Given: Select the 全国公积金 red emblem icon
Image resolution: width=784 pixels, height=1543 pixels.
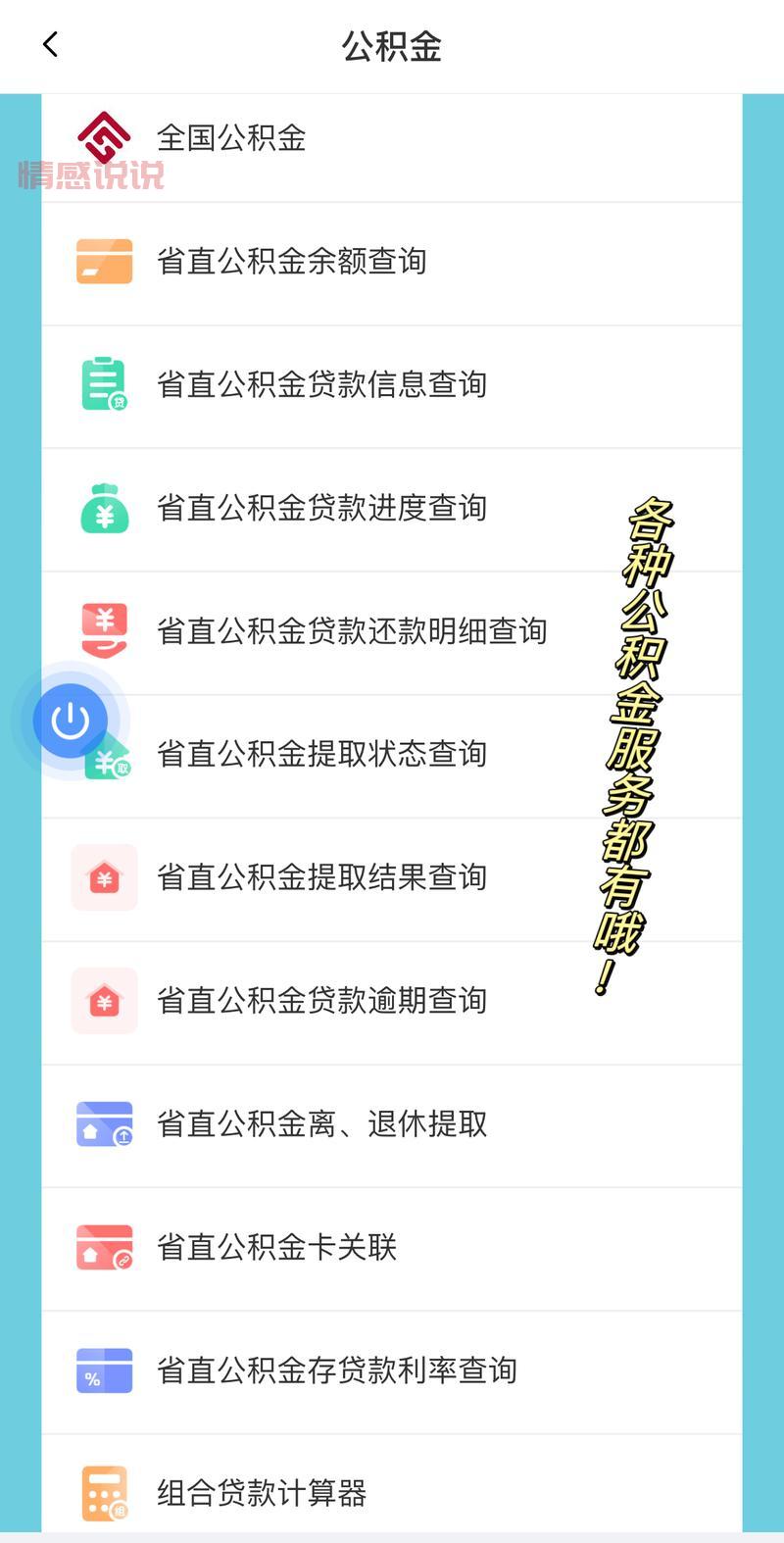Looking at the screenshot, I should (103, 137).
